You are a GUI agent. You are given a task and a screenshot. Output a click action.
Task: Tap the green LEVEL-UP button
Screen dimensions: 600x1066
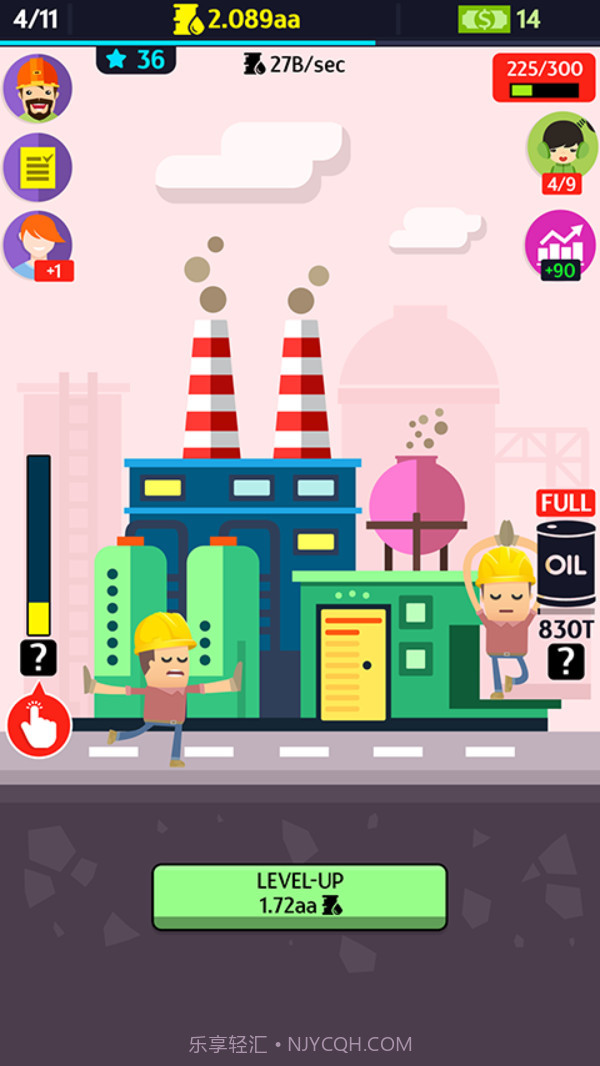tap(299, 896)
